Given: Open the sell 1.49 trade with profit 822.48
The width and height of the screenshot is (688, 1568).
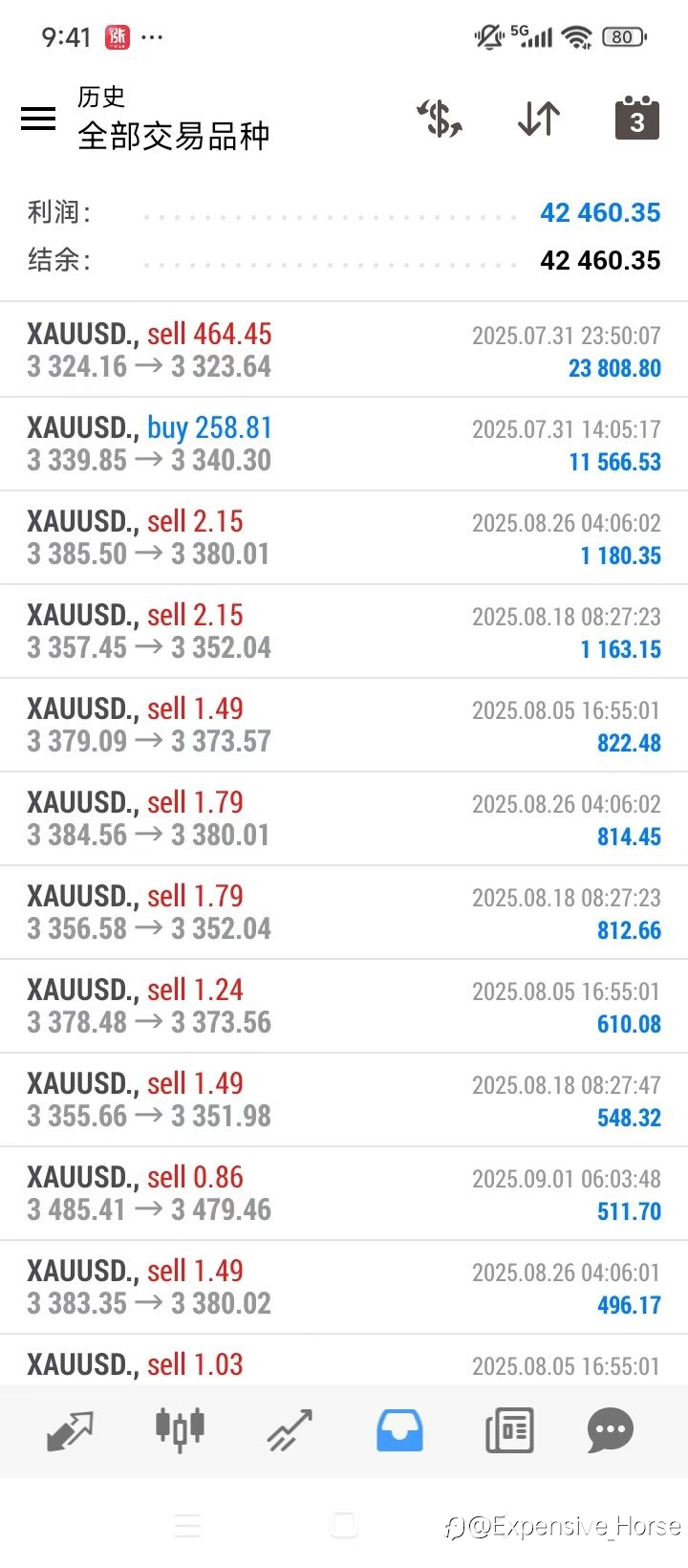Looking at the screenshot, I should tap(344, 725).
